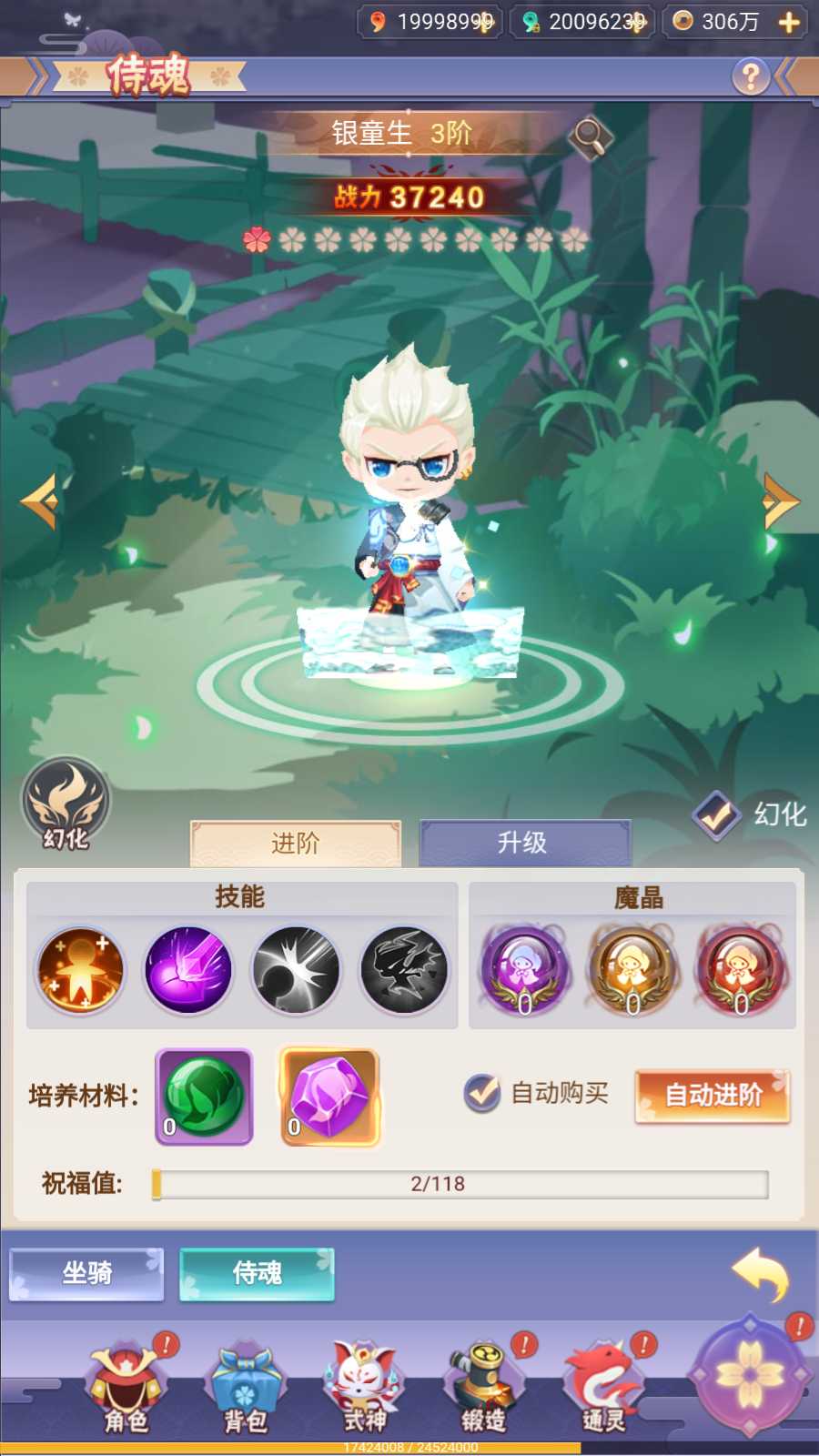View the first orange skill icon
Screen dimensions: 819x1456
coord(80,970)
